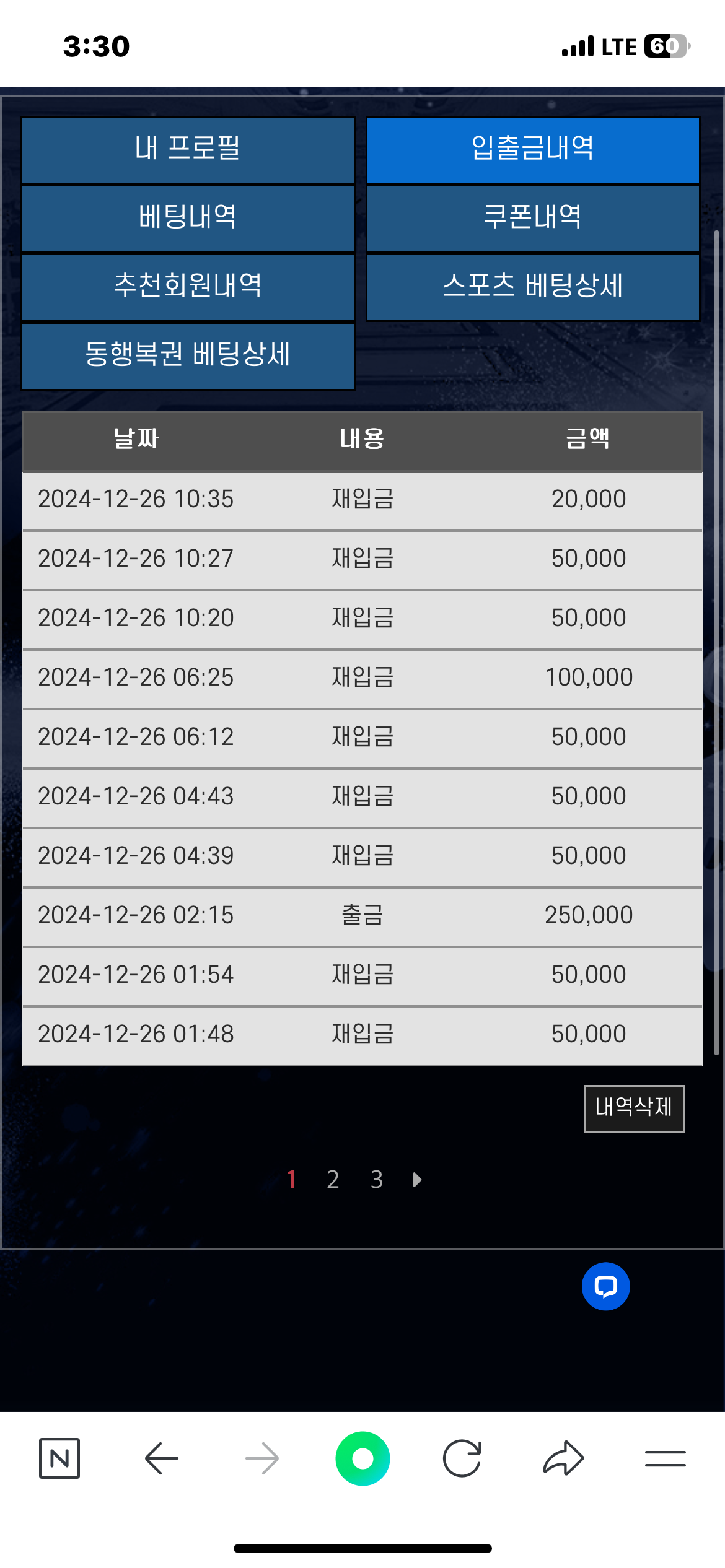
Task: Open Naver home from N icon
Action: coord(59,1458)
